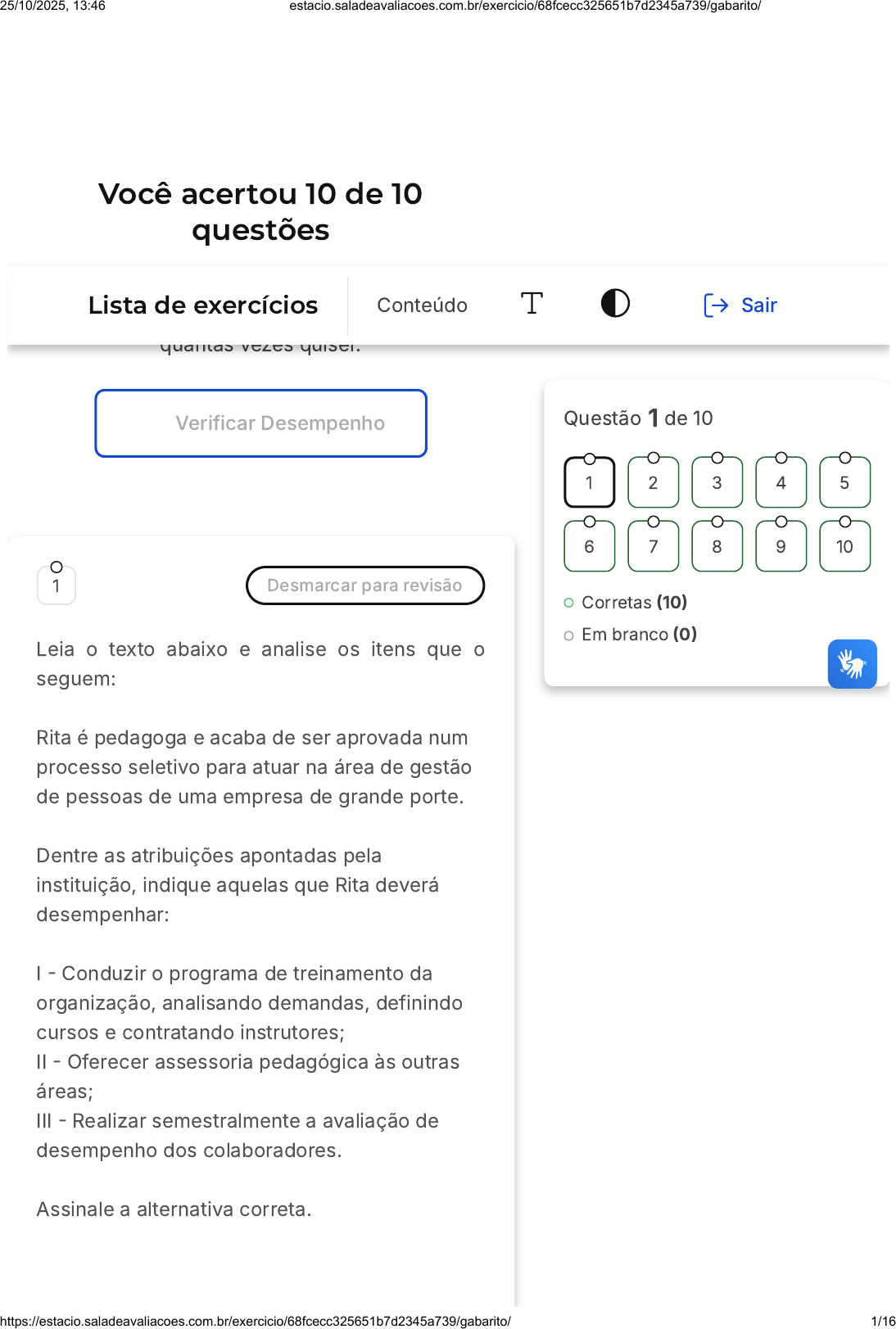The width and height of the screenshot is (896, 1329).
Task: Tap Sair to exit the exercise
Action: [x=740, y=305]
